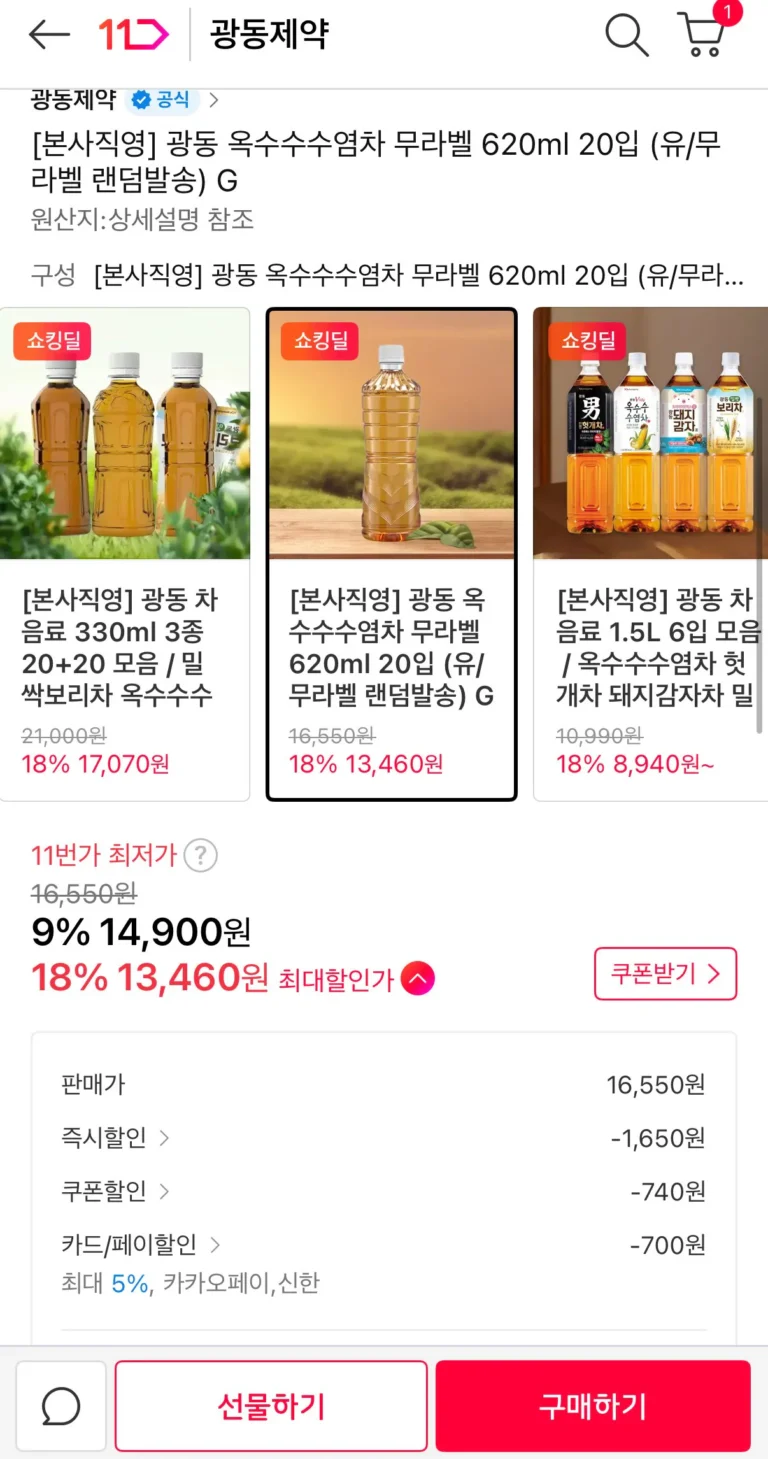Open 카드/페이할인 details

click(140, 1245)
